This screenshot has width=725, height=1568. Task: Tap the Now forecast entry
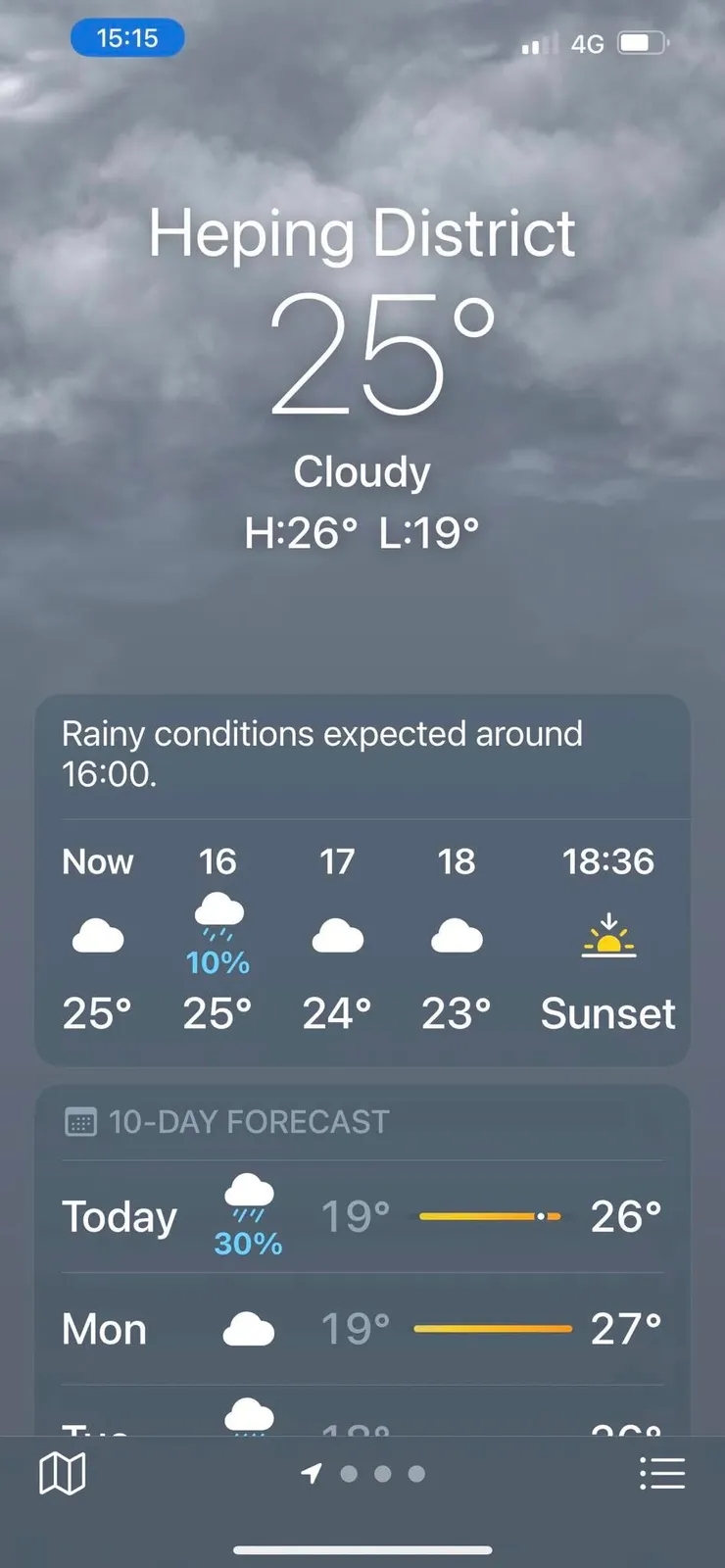pyautogui.click(x=97, y=936)
